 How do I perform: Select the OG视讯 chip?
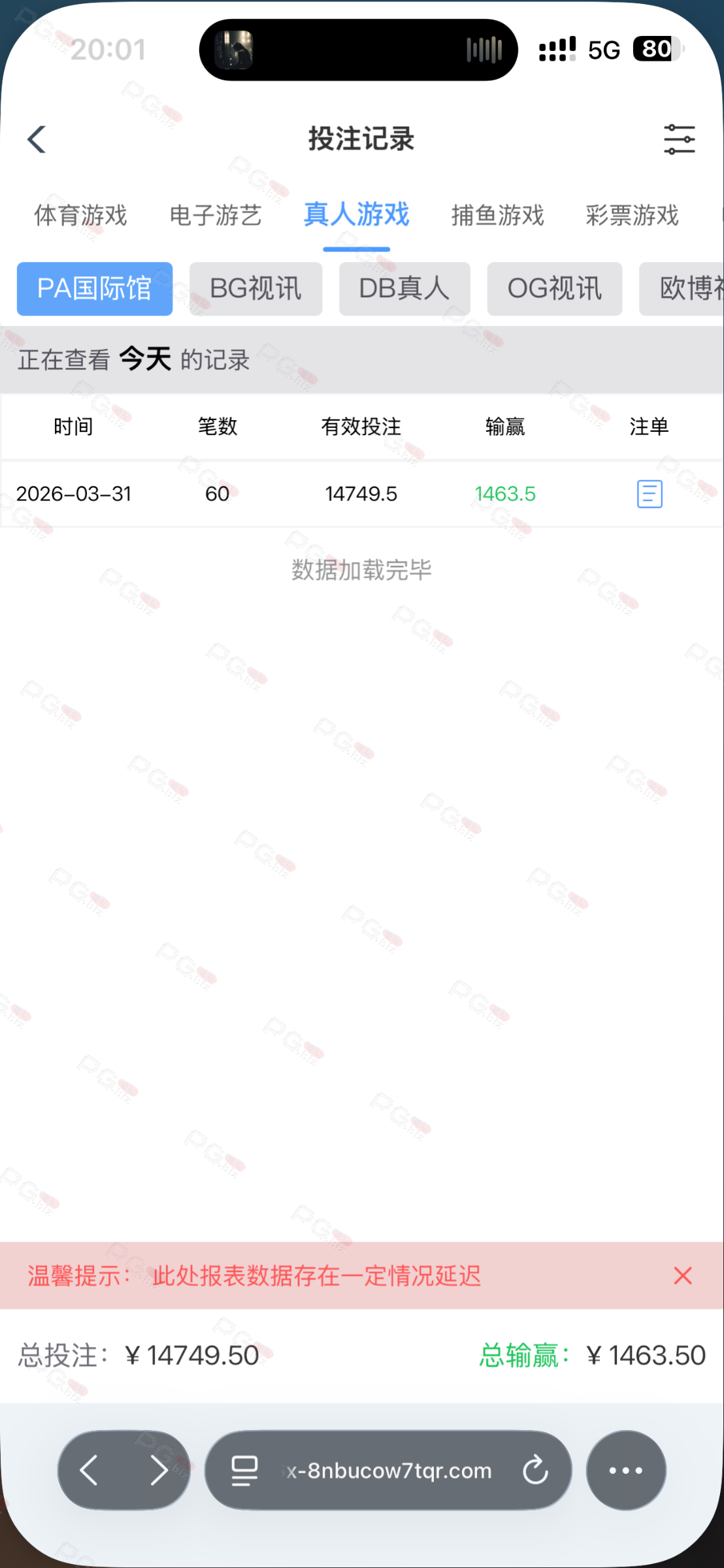554,289
